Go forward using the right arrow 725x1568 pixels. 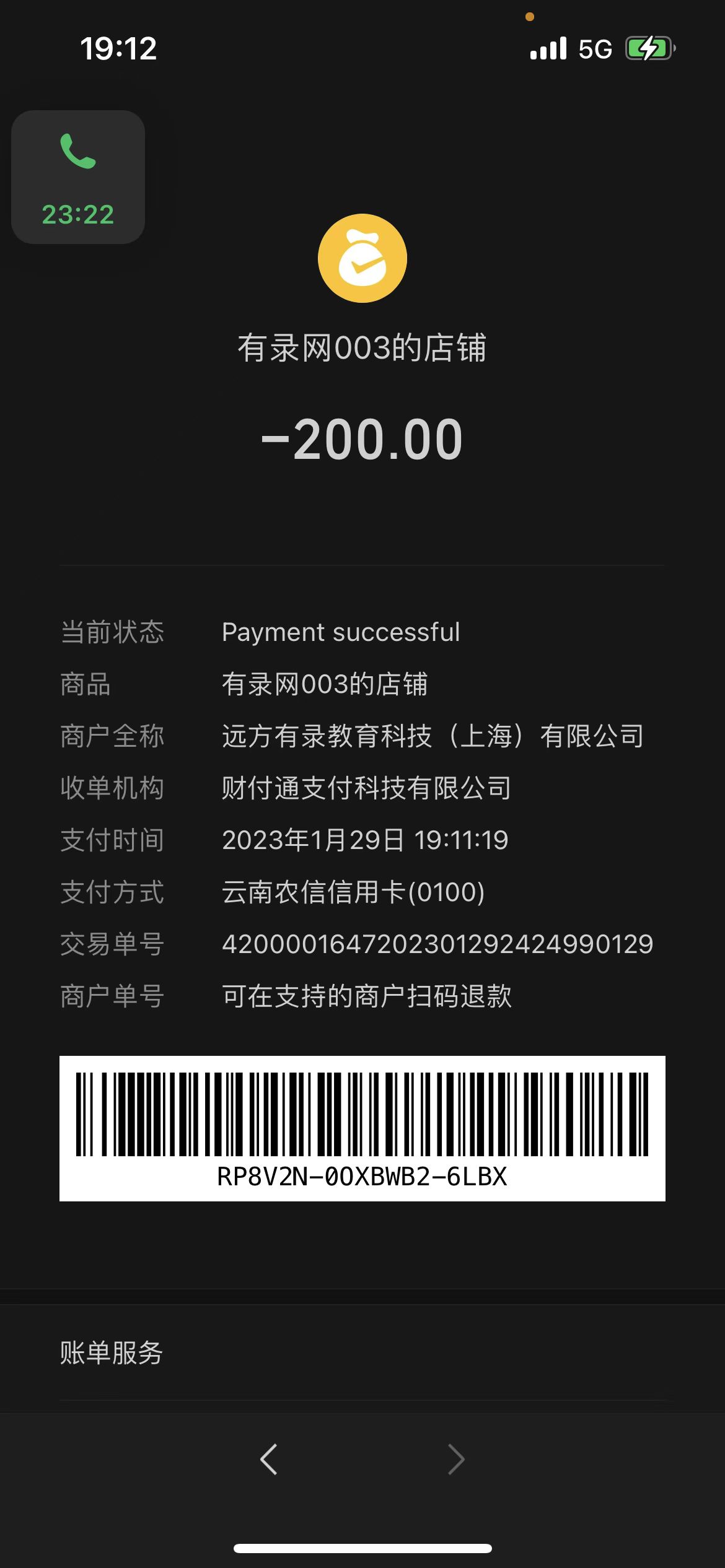pyautogui.click(x=456, y=1459)
